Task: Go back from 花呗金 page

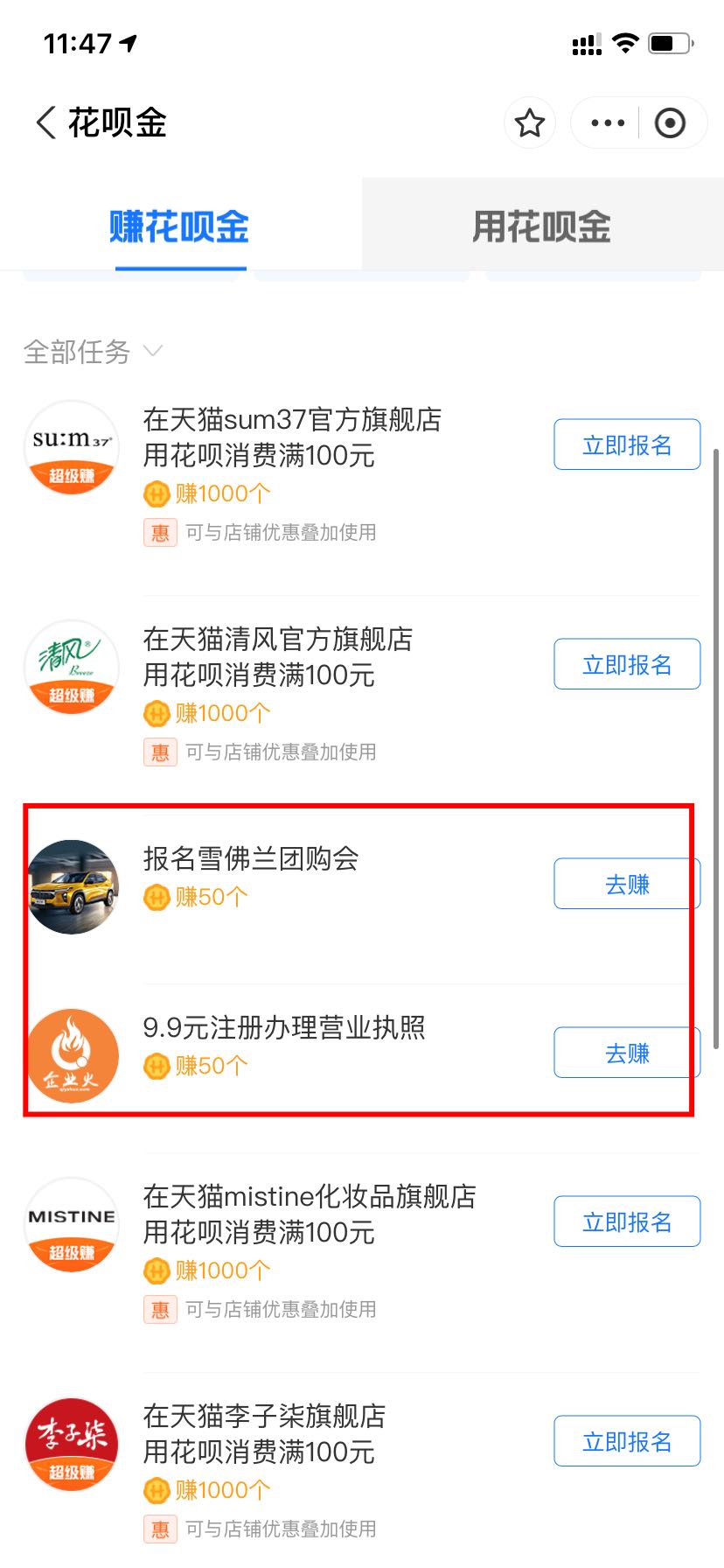Action: coord(47,122)
